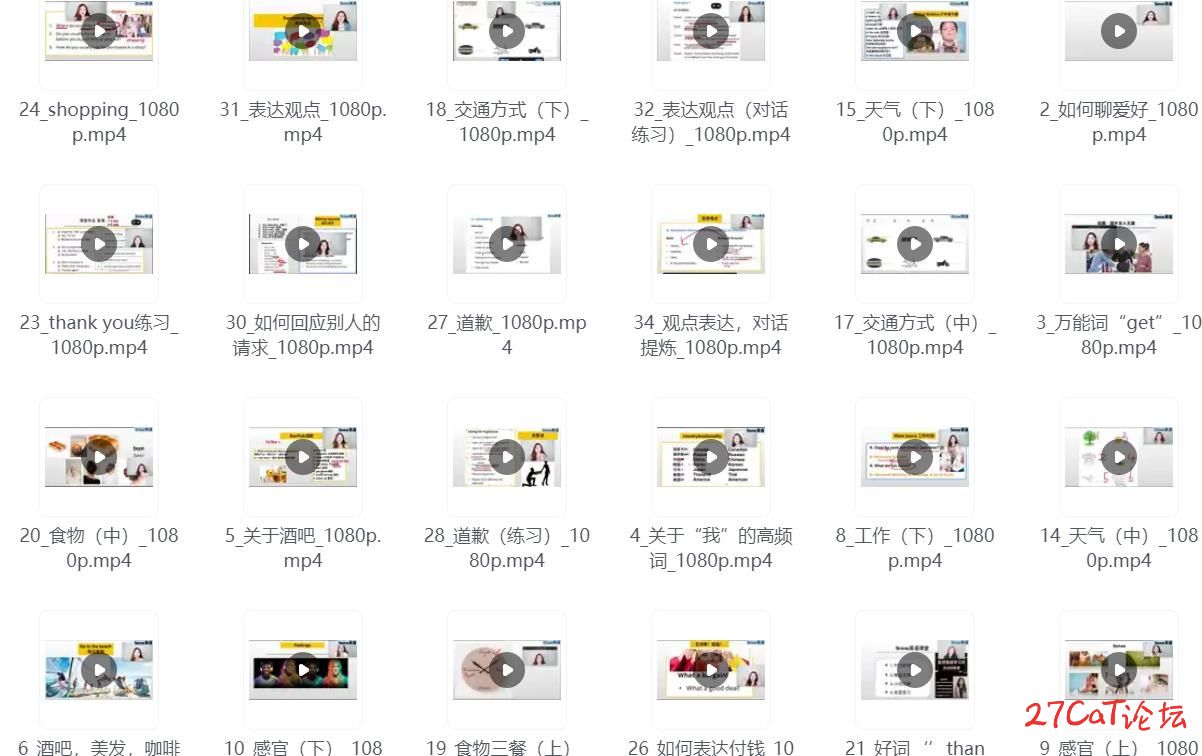
Task: Play 34_观点表达，对话提炼 video
Action: [x=711, y=244]
